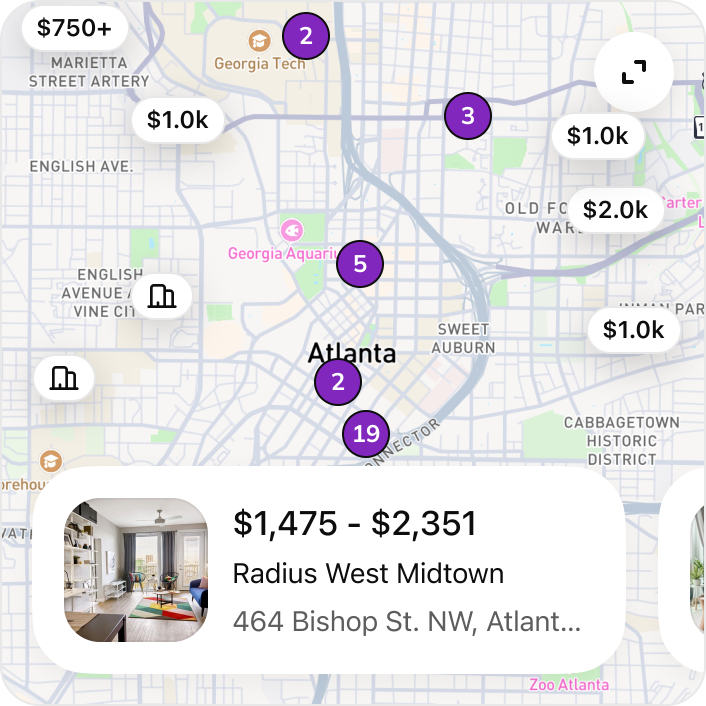Open the Radius West Midtown listing card
The height and width of the screenshot is (706, 706).
330,570
